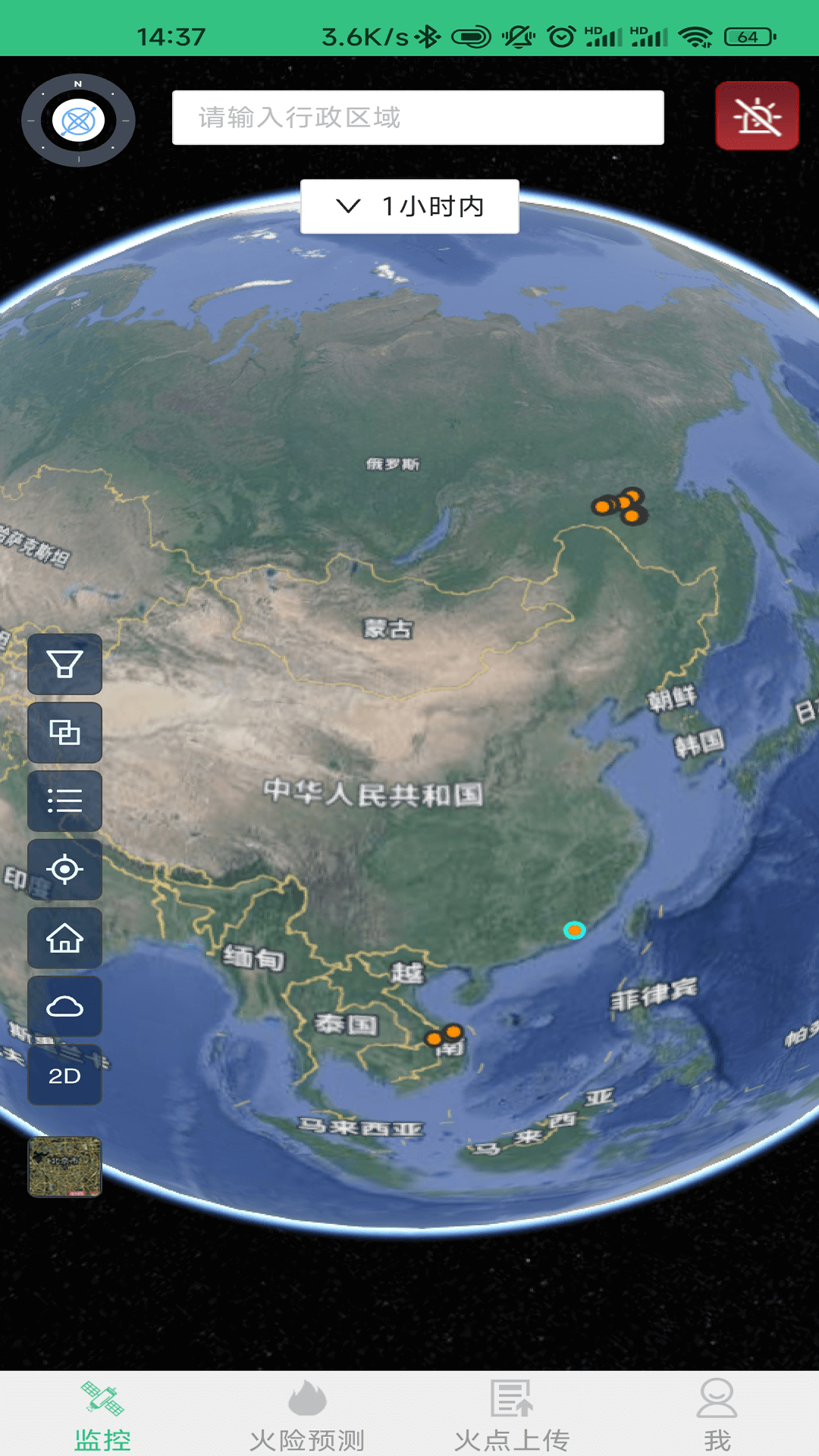Select the 监控 monitoring tab
819x1456 pixels.
pyautogui.click(x=102, y=1415)
